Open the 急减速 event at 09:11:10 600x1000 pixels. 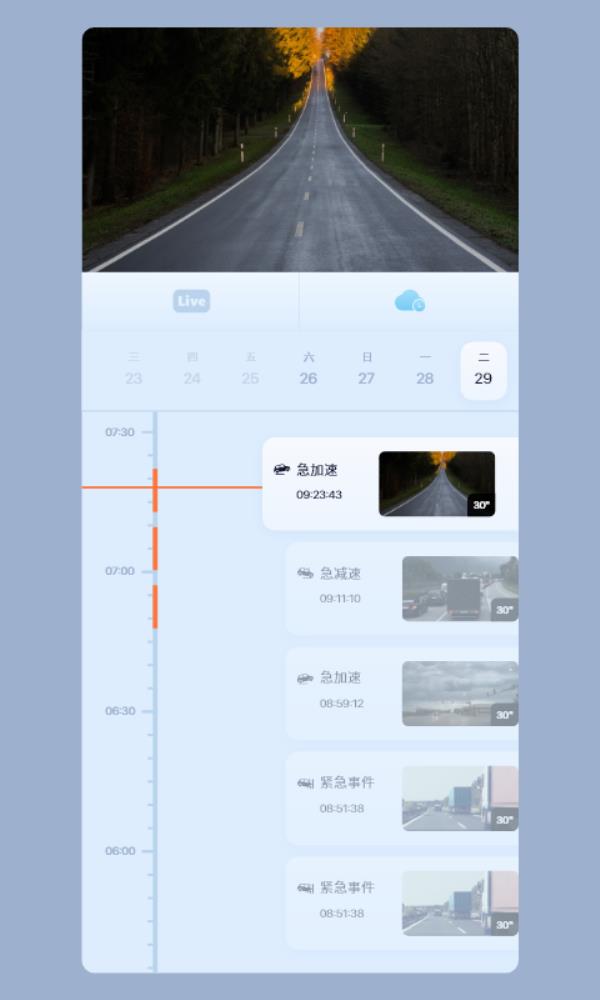pyautogui.click(x=400, y=588)
